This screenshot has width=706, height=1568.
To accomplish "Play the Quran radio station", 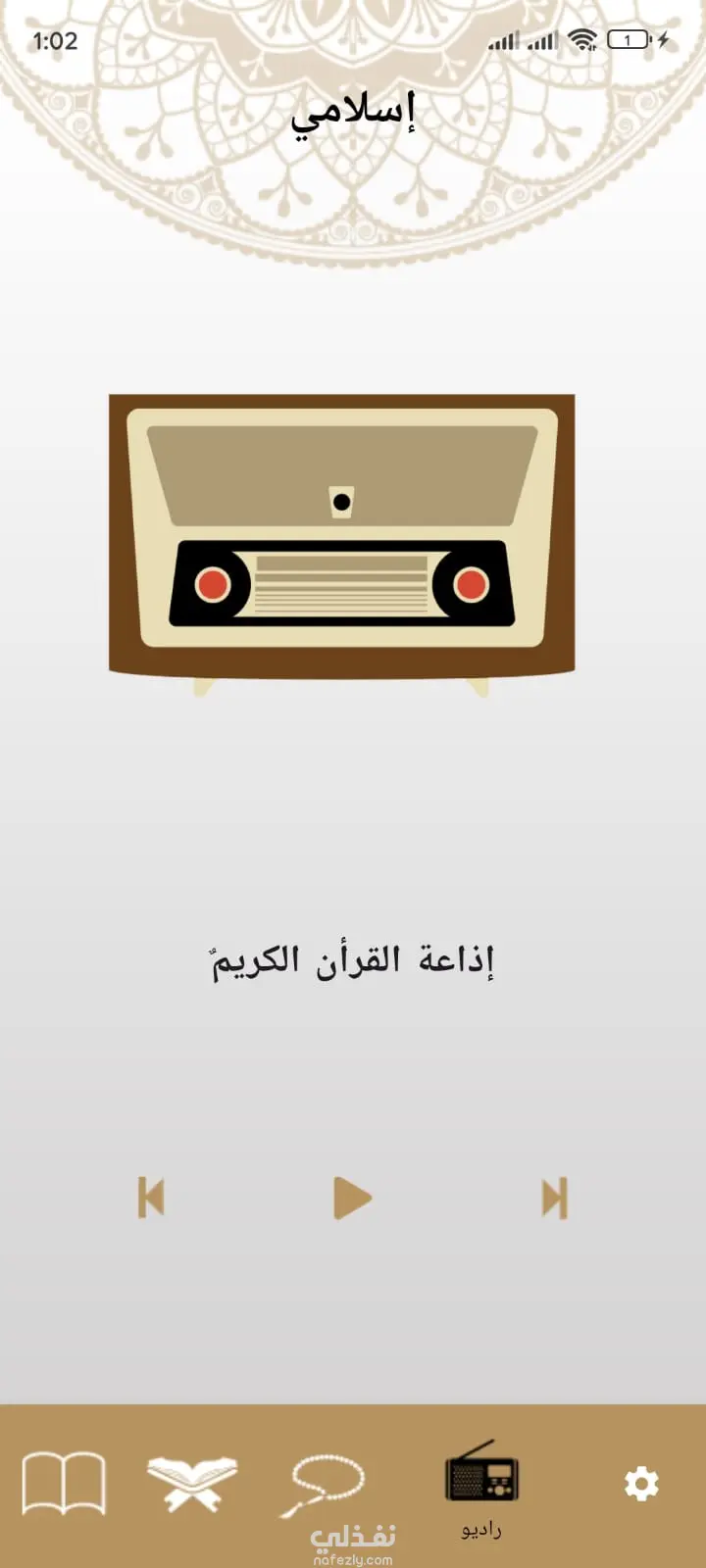I will (352, 1198).
